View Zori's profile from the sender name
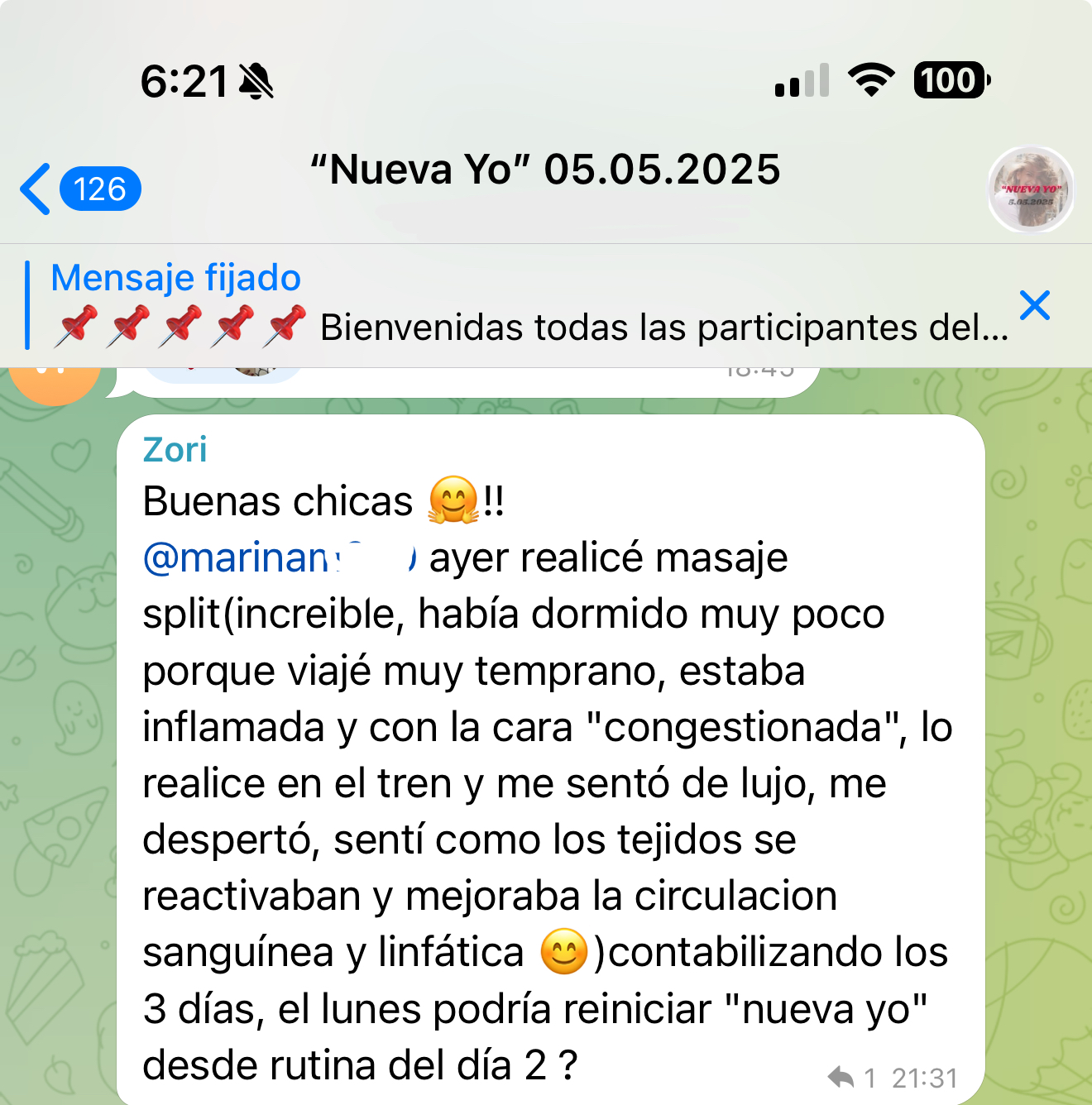 click(175, 450)
